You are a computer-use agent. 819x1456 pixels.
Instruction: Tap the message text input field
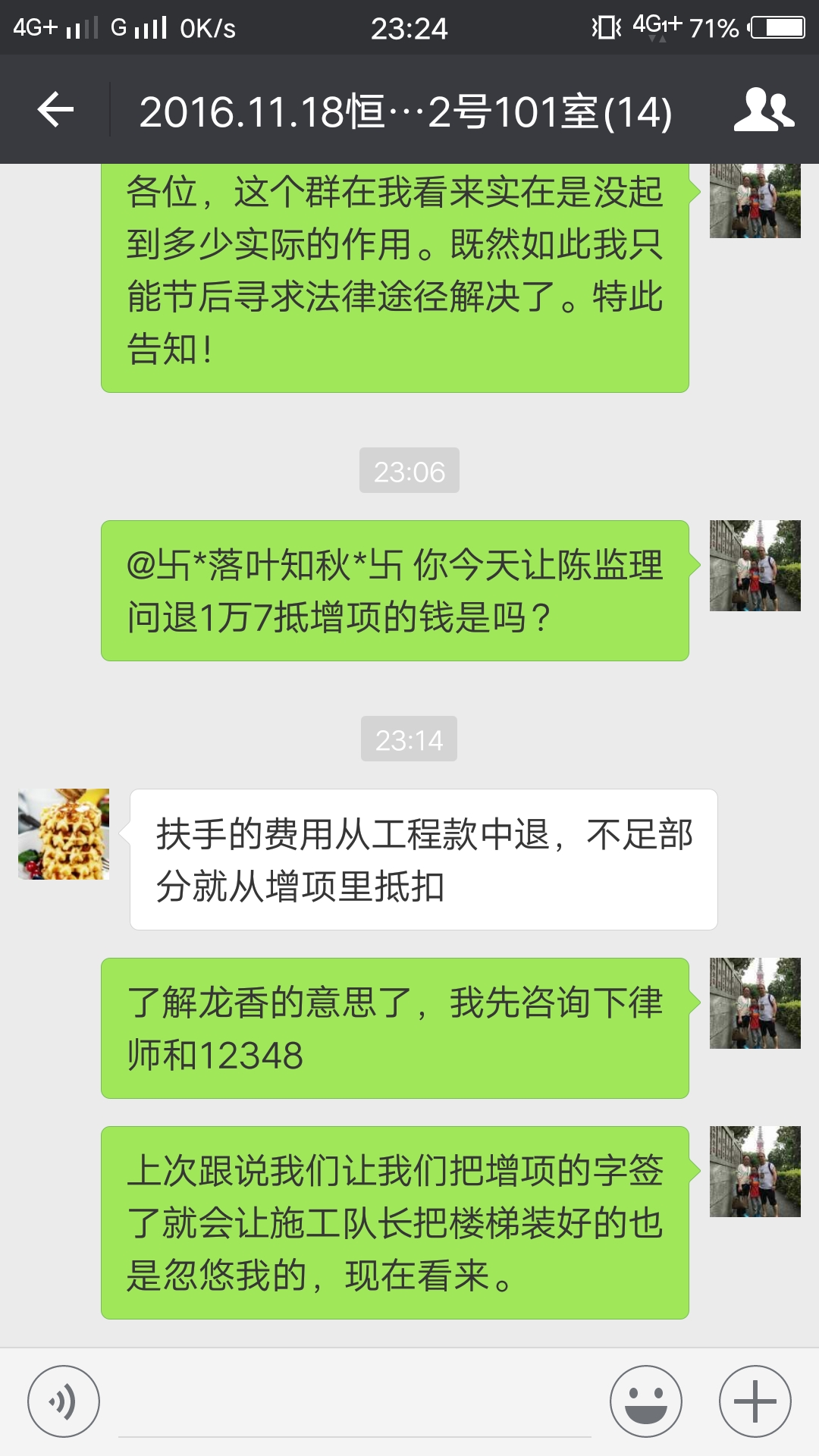click(x=355, y=1409)
